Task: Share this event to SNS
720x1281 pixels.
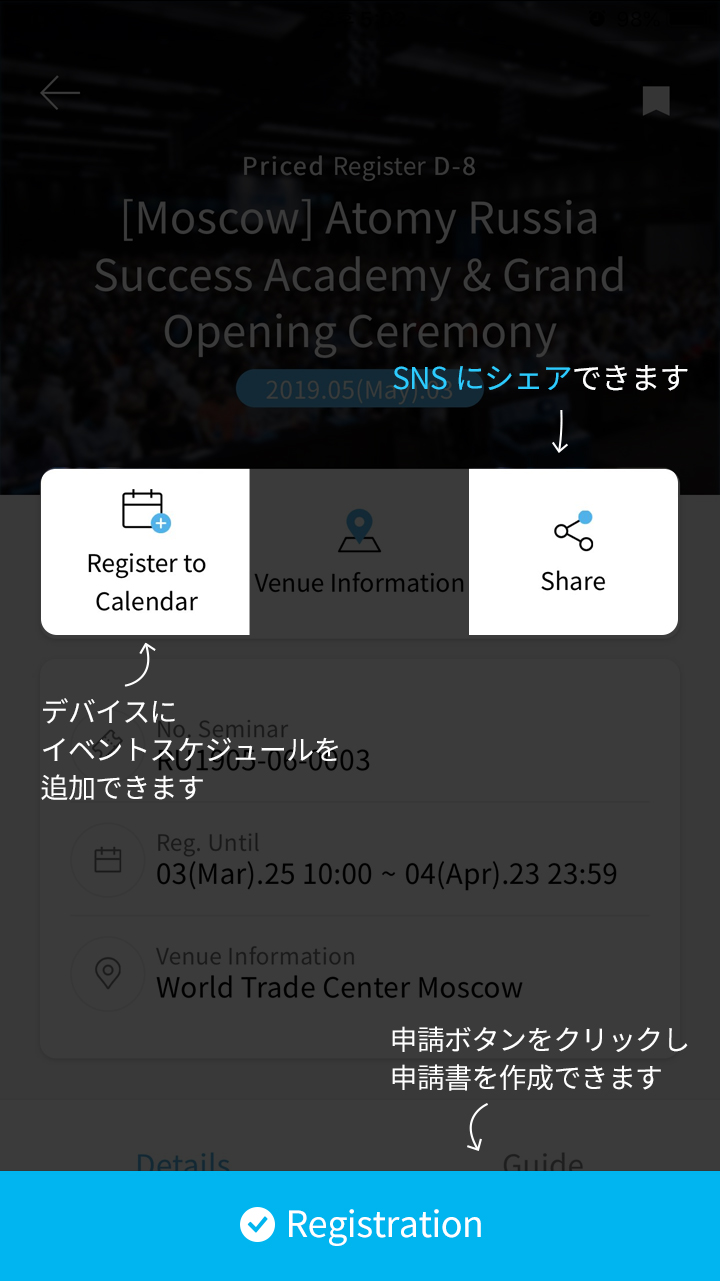Action: [x=573, y=552]
